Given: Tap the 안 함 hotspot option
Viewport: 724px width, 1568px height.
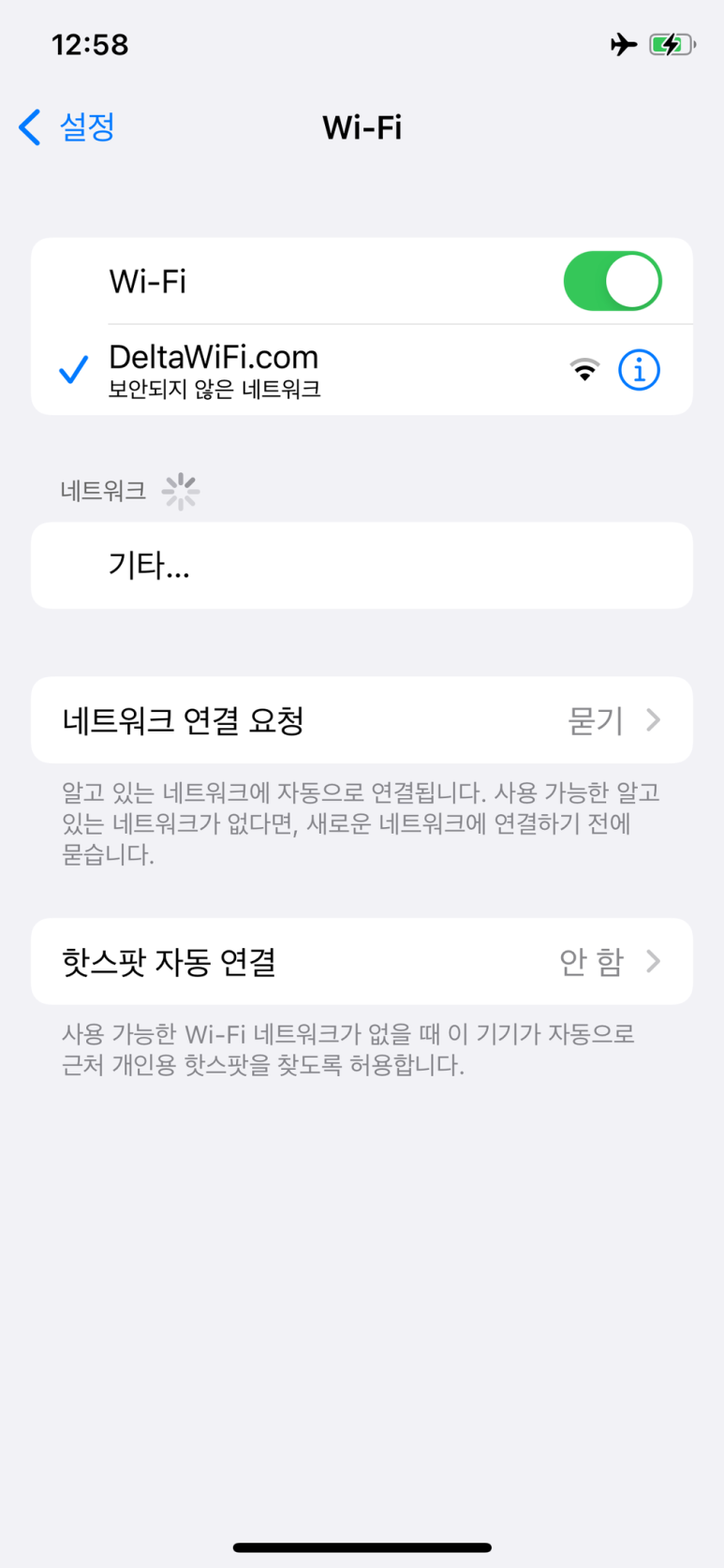Looking at the screenshot, I should click(590, 961).
